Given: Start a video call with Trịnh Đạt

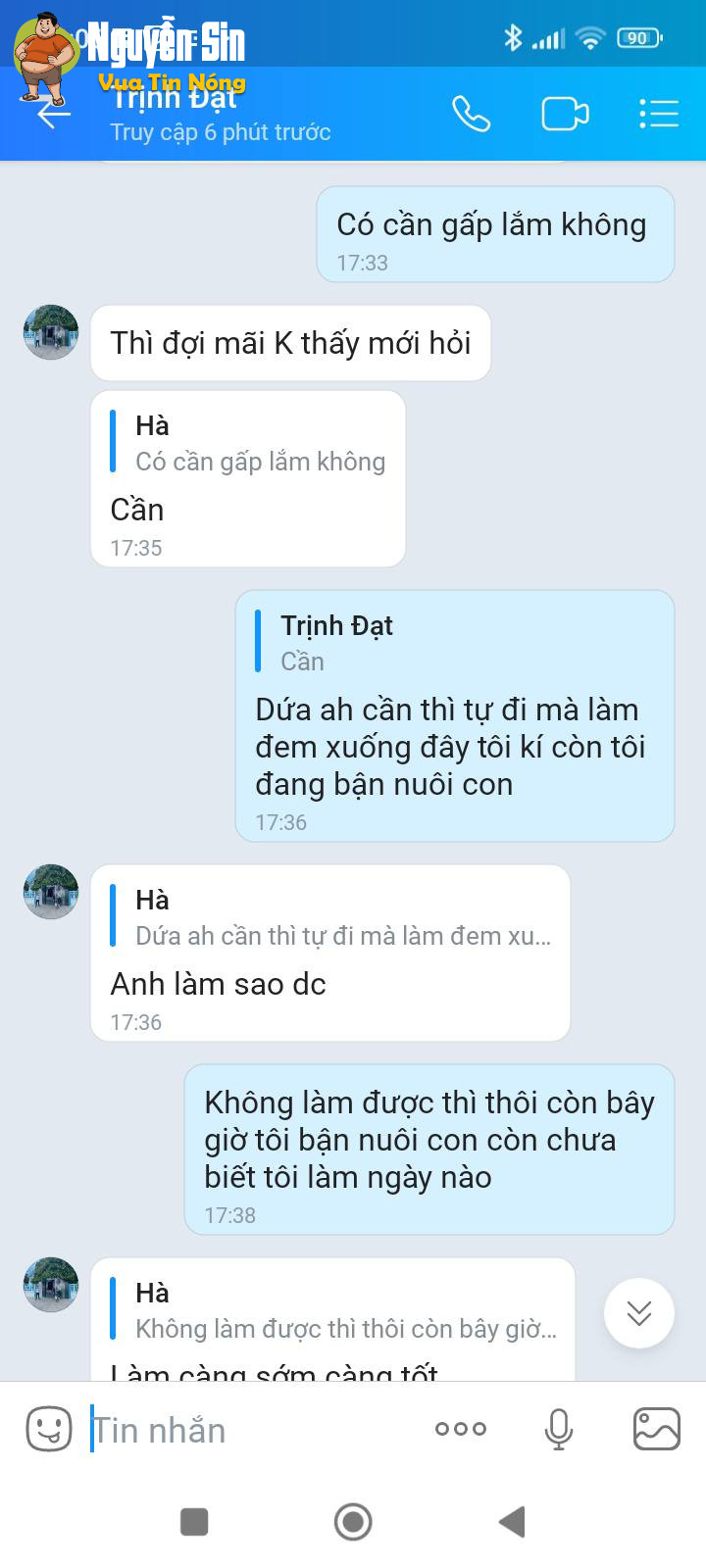Looking at the screenshot, I should click(x=565, y=114).
